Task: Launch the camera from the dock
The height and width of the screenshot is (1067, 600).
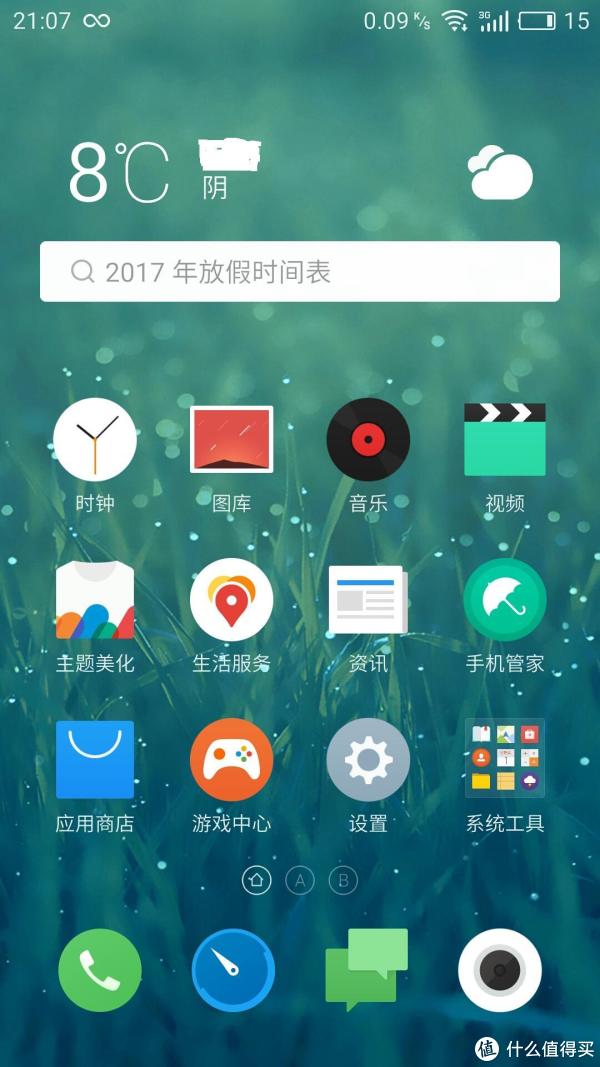Action: [500, 970]
